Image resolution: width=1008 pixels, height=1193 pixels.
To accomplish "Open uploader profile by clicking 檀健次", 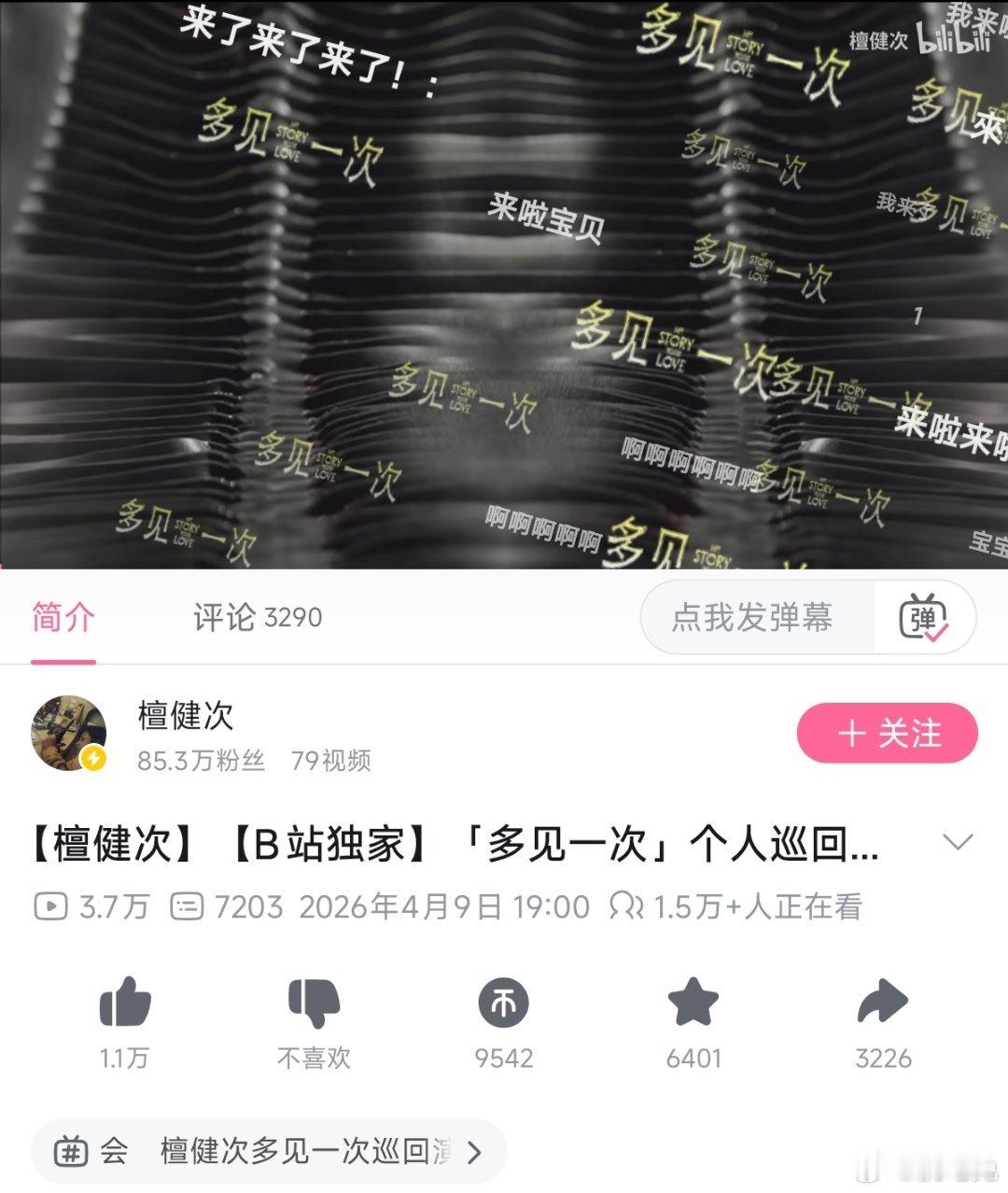I will tap(185, 718).
